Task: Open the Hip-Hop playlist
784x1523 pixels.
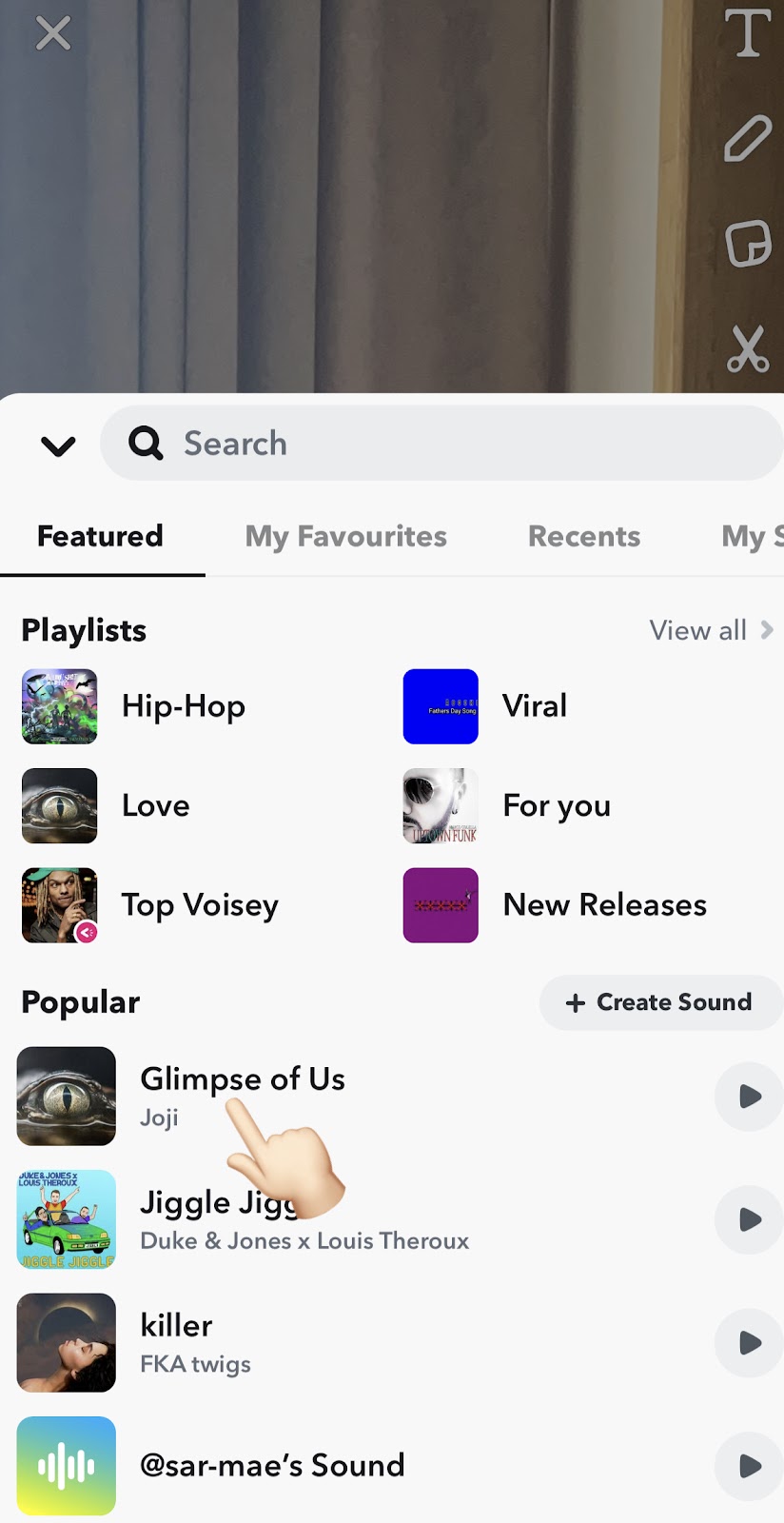Action: pos(184,706)
